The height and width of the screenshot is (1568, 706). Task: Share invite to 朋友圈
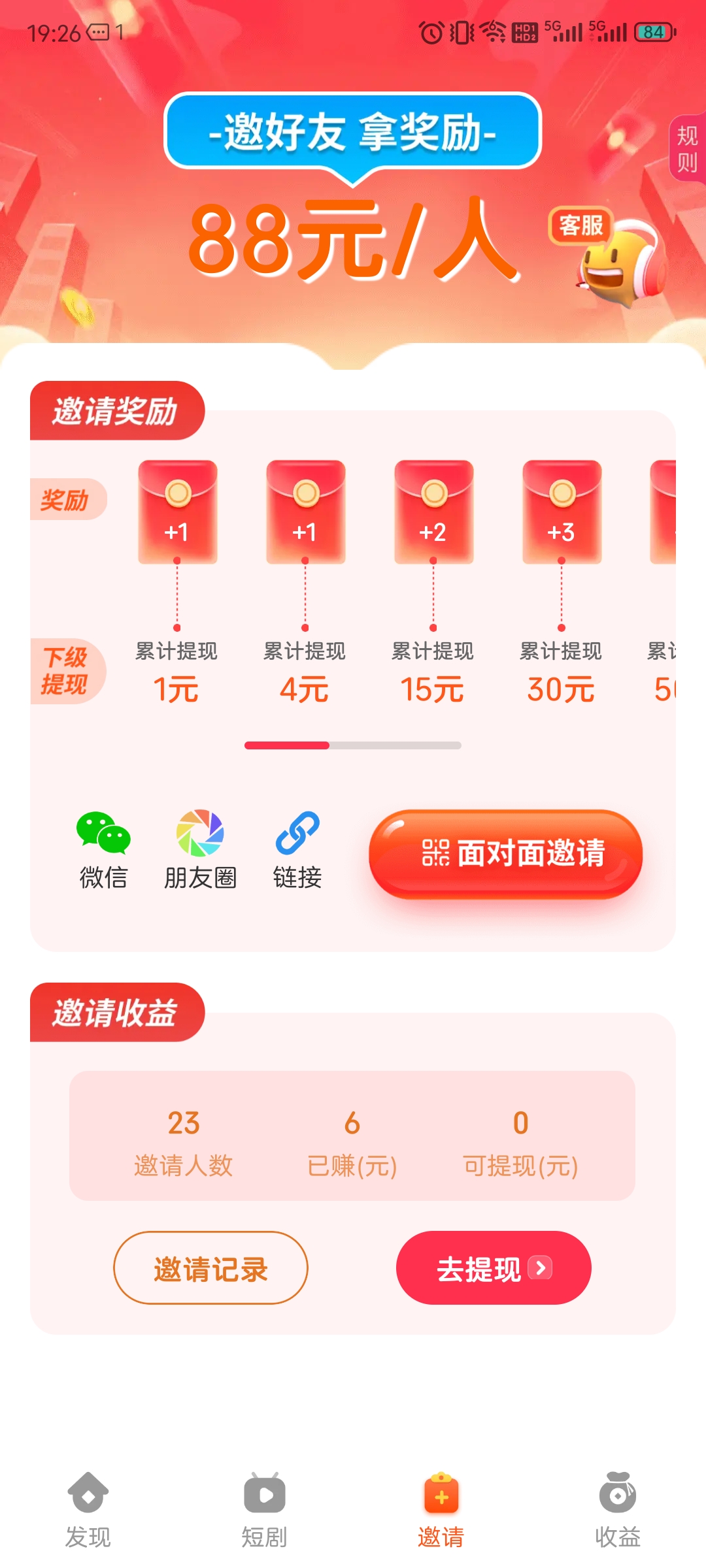(200, 851)
